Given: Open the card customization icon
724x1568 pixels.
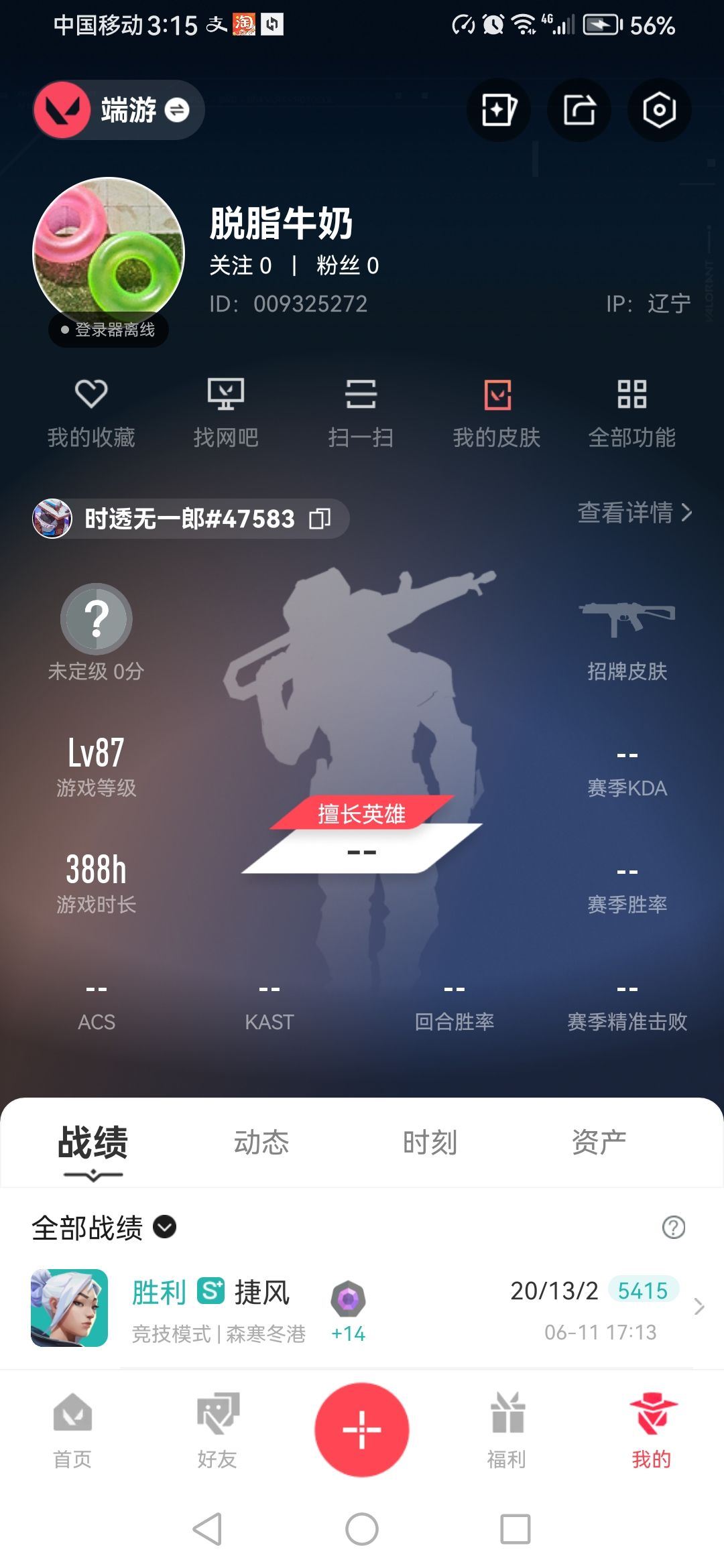Looking at the screenshot, I should click(498, 110).
